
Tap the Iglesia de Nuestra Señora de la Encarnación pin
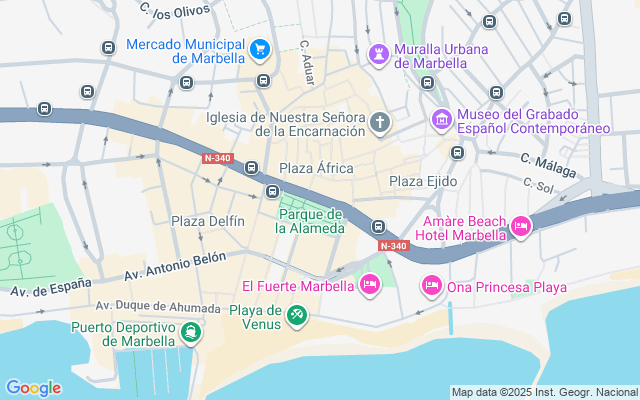click(380, 124)
